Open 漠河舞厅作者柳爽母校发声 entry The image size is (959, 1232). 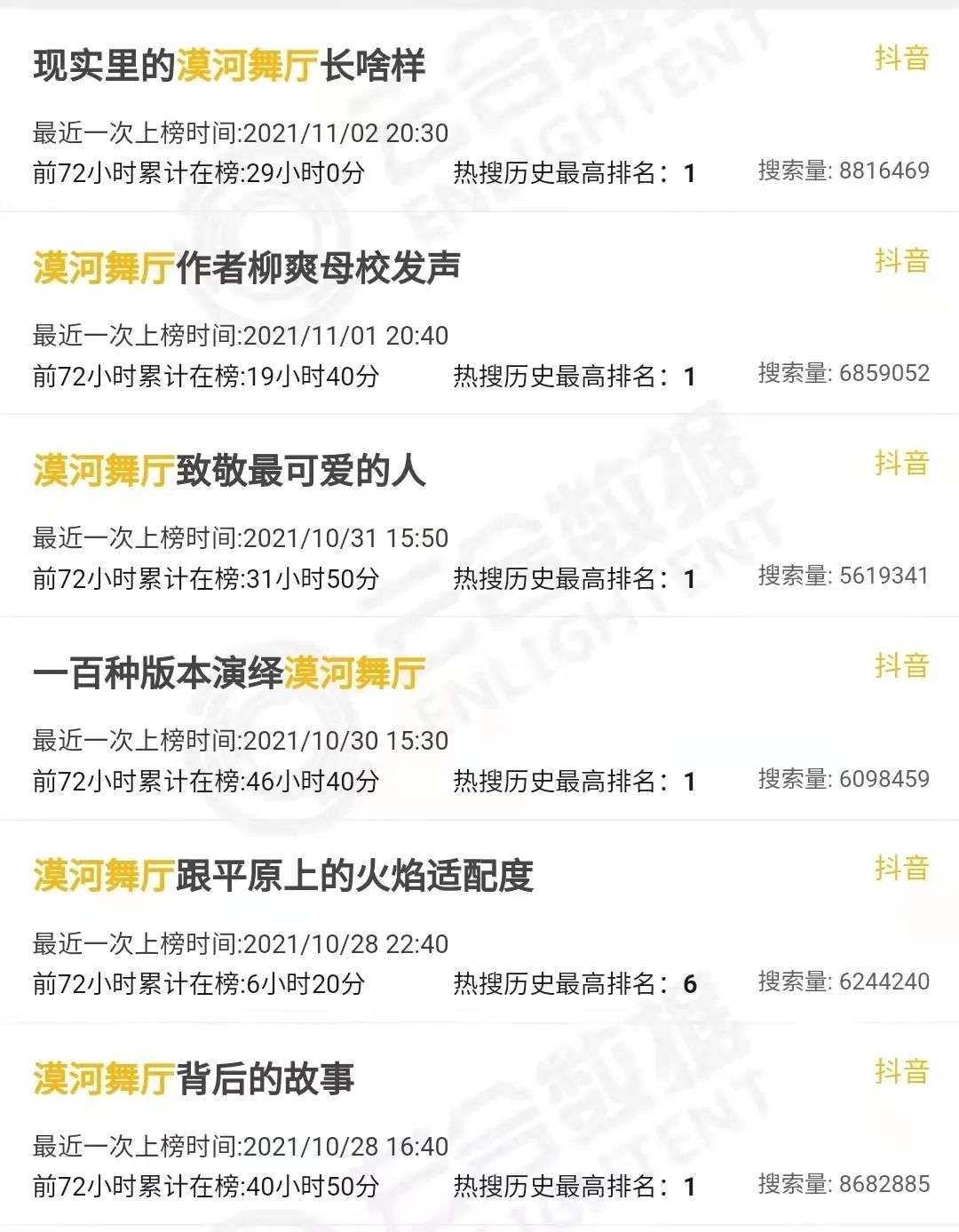tap(247, 268)
